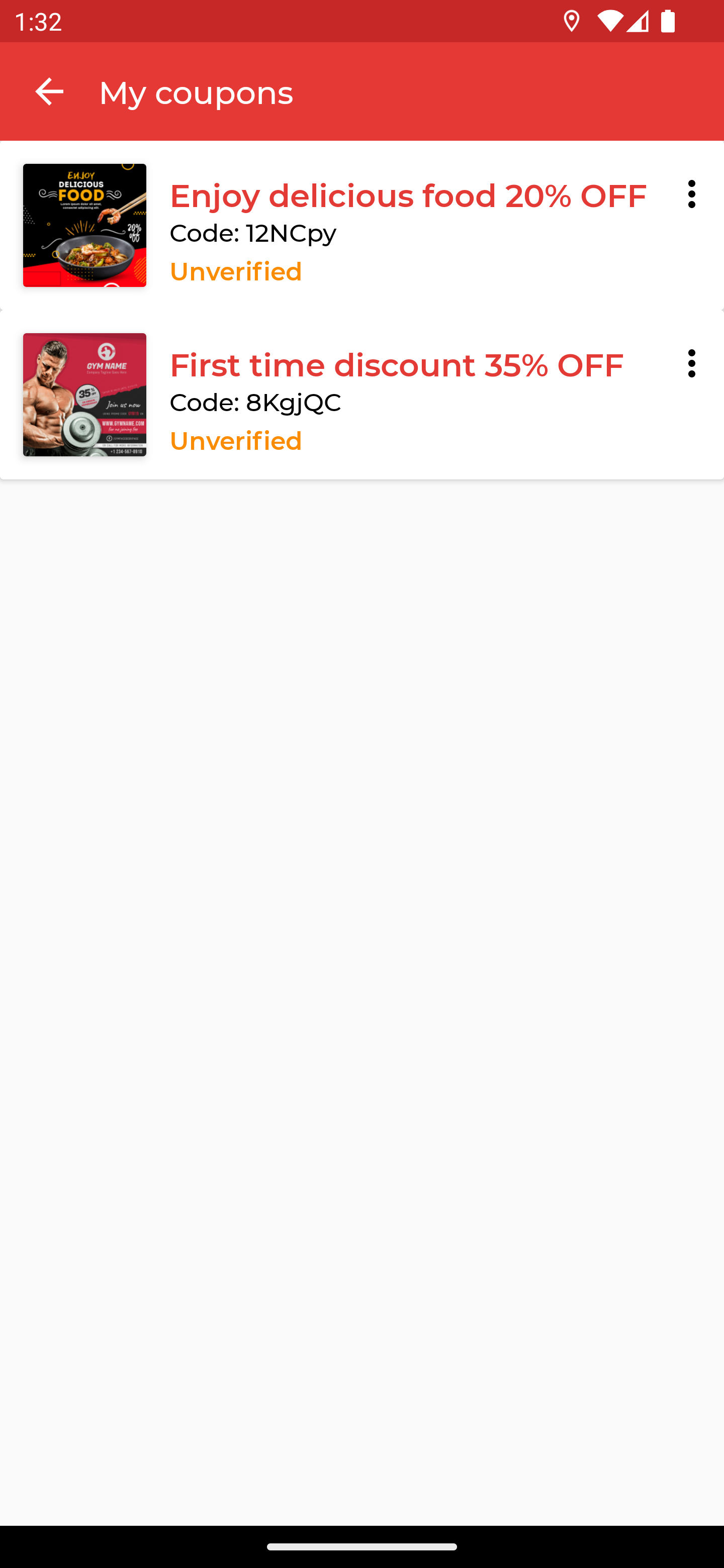Open options for Enjoy delicious food coupon
Screen dimensions: 724x1568
point(691,195)
